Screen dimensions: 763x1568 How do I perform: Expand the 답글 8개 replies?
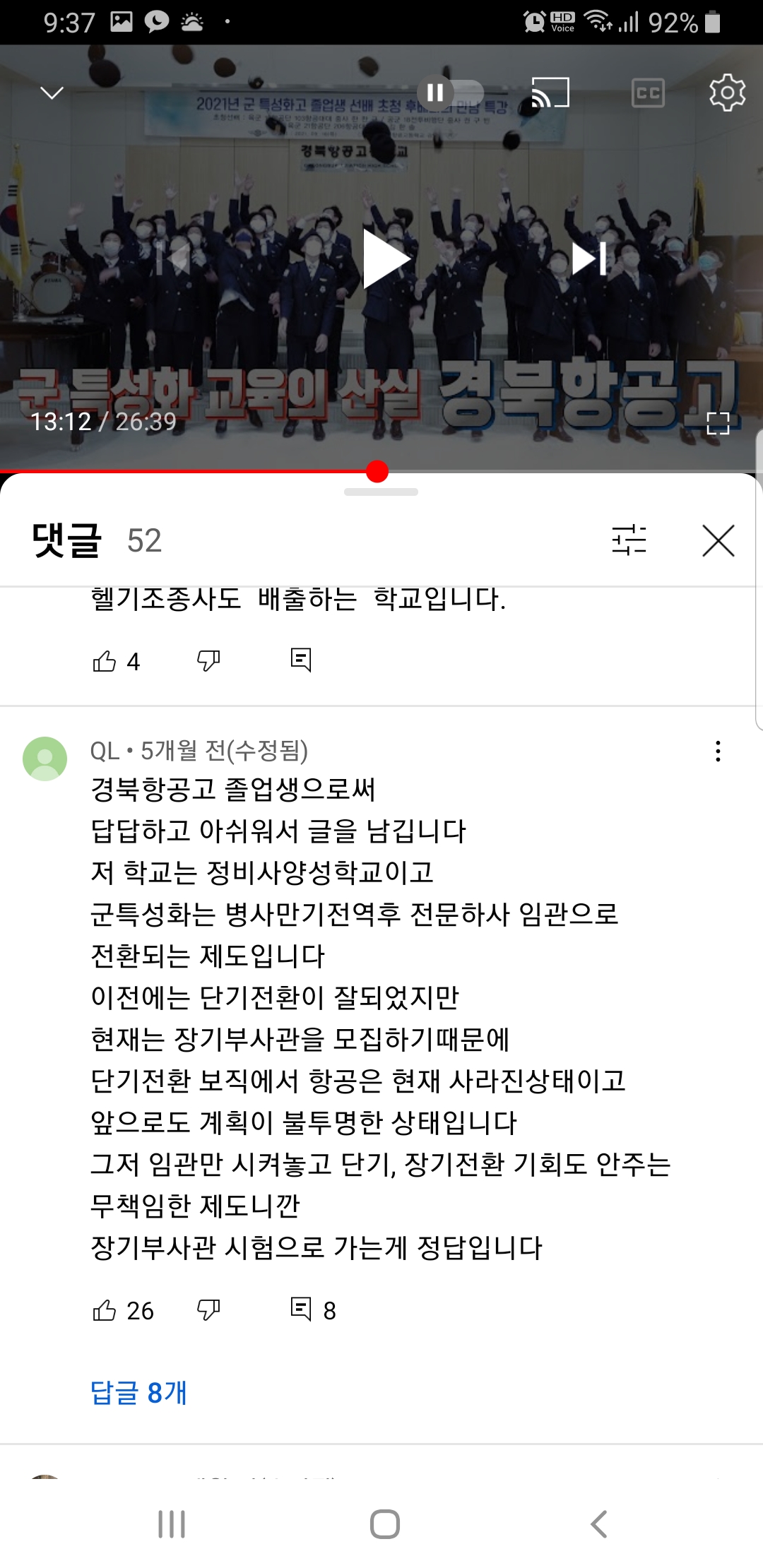point(138,1393)
